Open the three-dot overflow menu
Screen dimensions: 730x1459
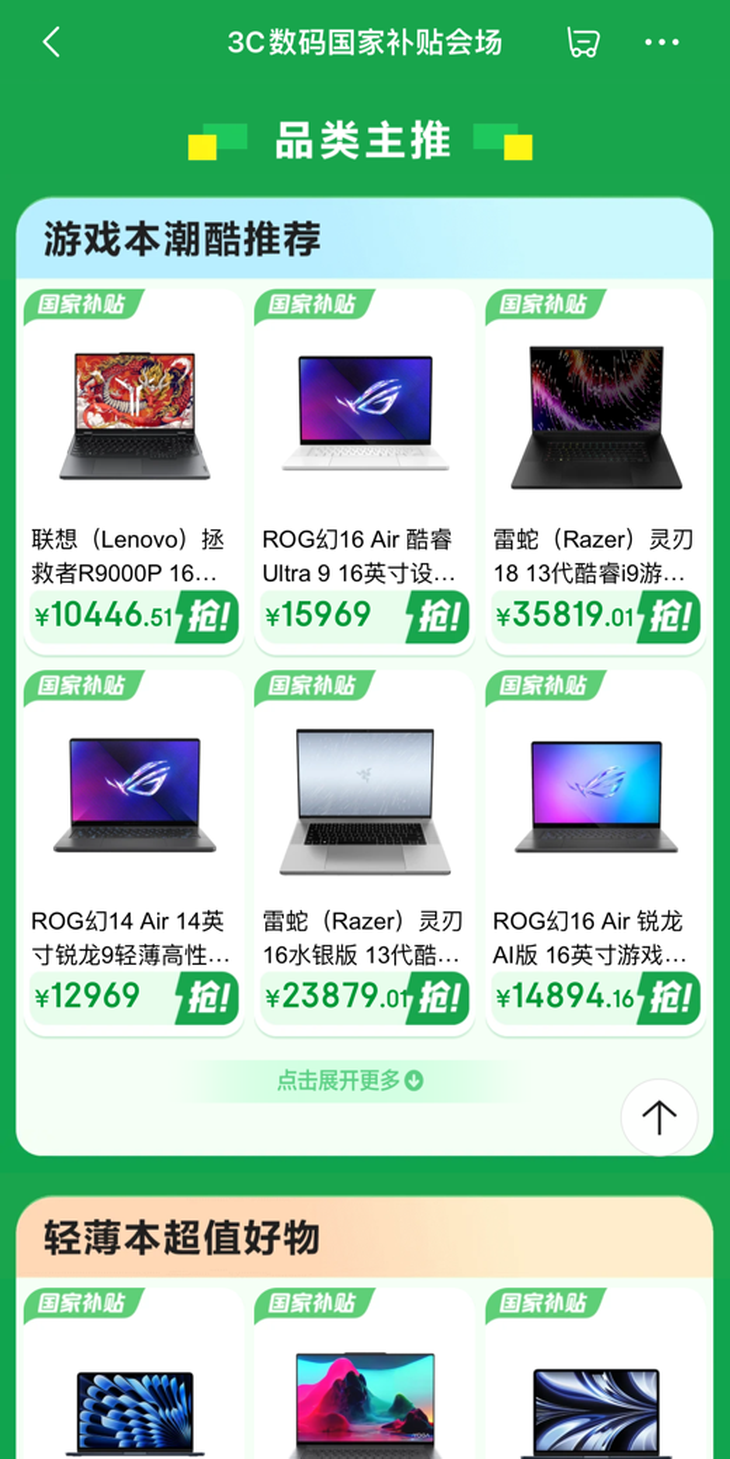pos(661,43)
